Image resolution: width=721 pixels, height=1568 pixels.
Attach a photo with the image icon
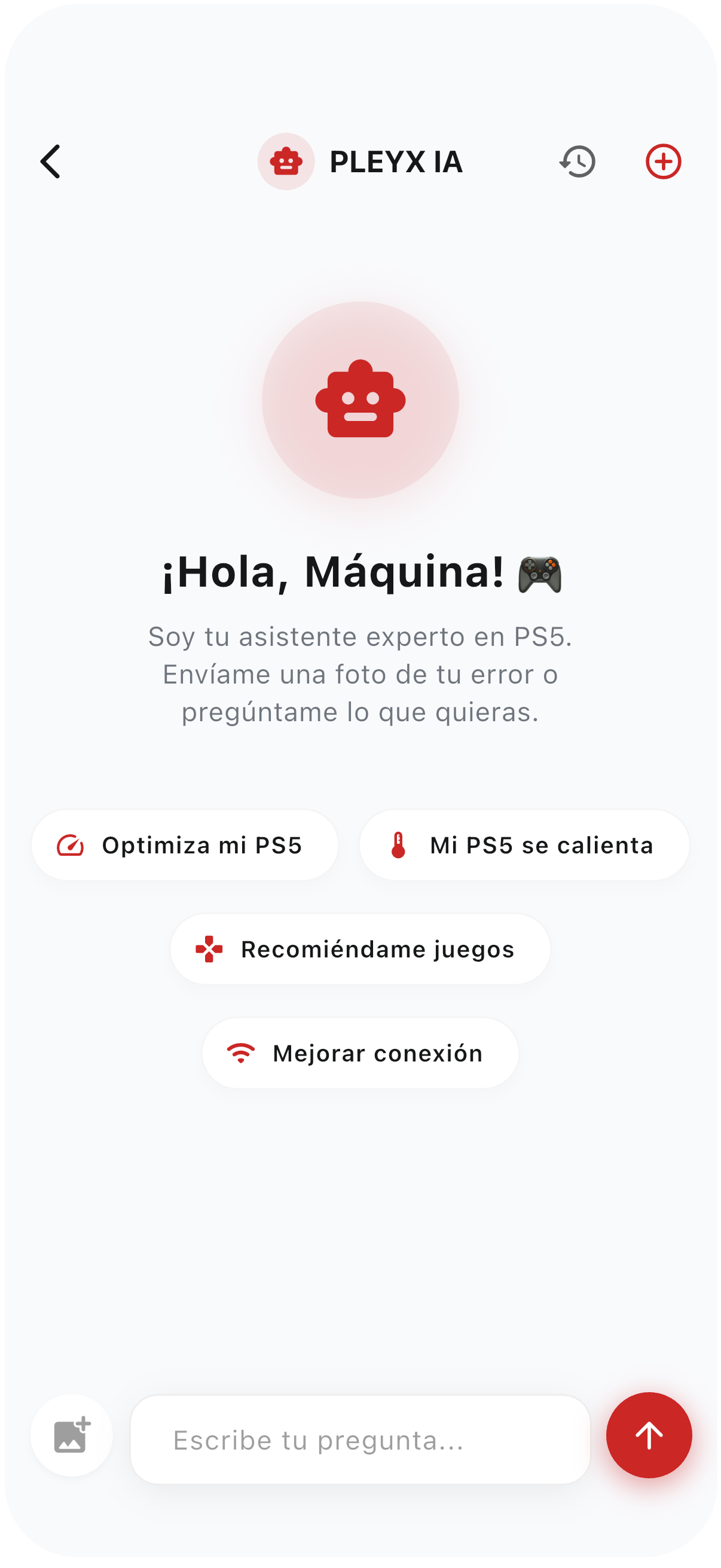(x=72, y=1435)
